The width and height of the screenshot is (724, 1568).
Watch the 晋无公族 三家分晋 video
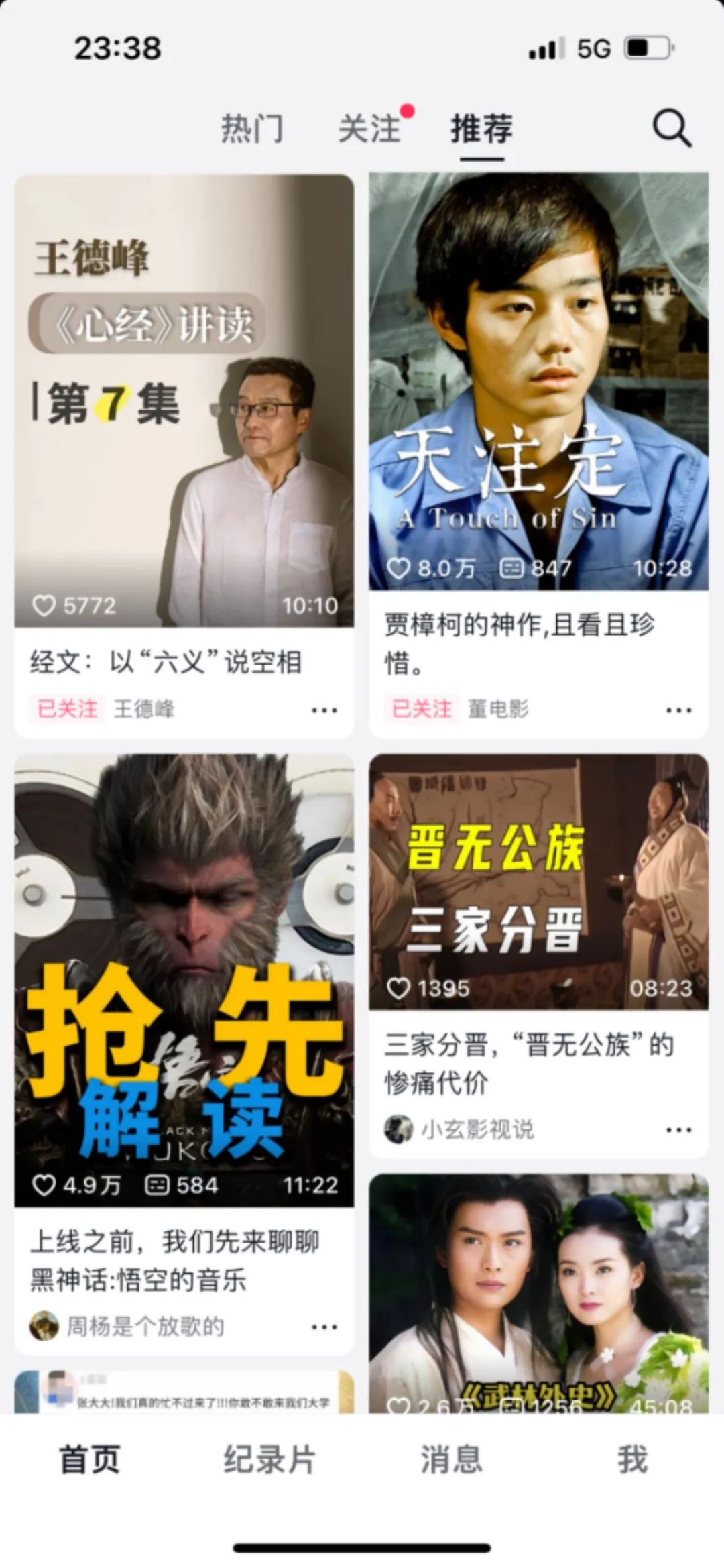pyautogui.click(x=538, y=882)
